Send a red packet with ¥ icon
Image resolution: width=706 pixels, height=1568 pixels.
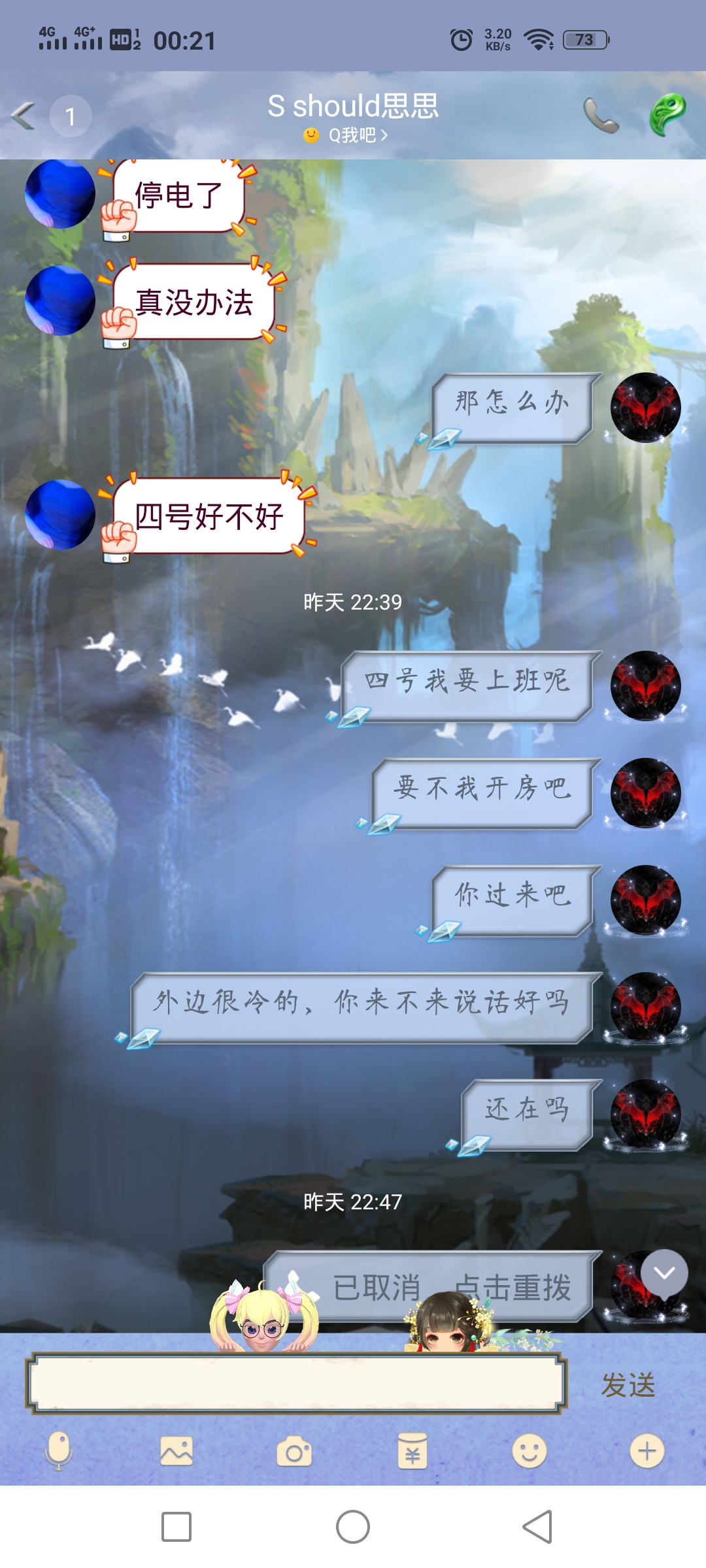point(412,1452)
